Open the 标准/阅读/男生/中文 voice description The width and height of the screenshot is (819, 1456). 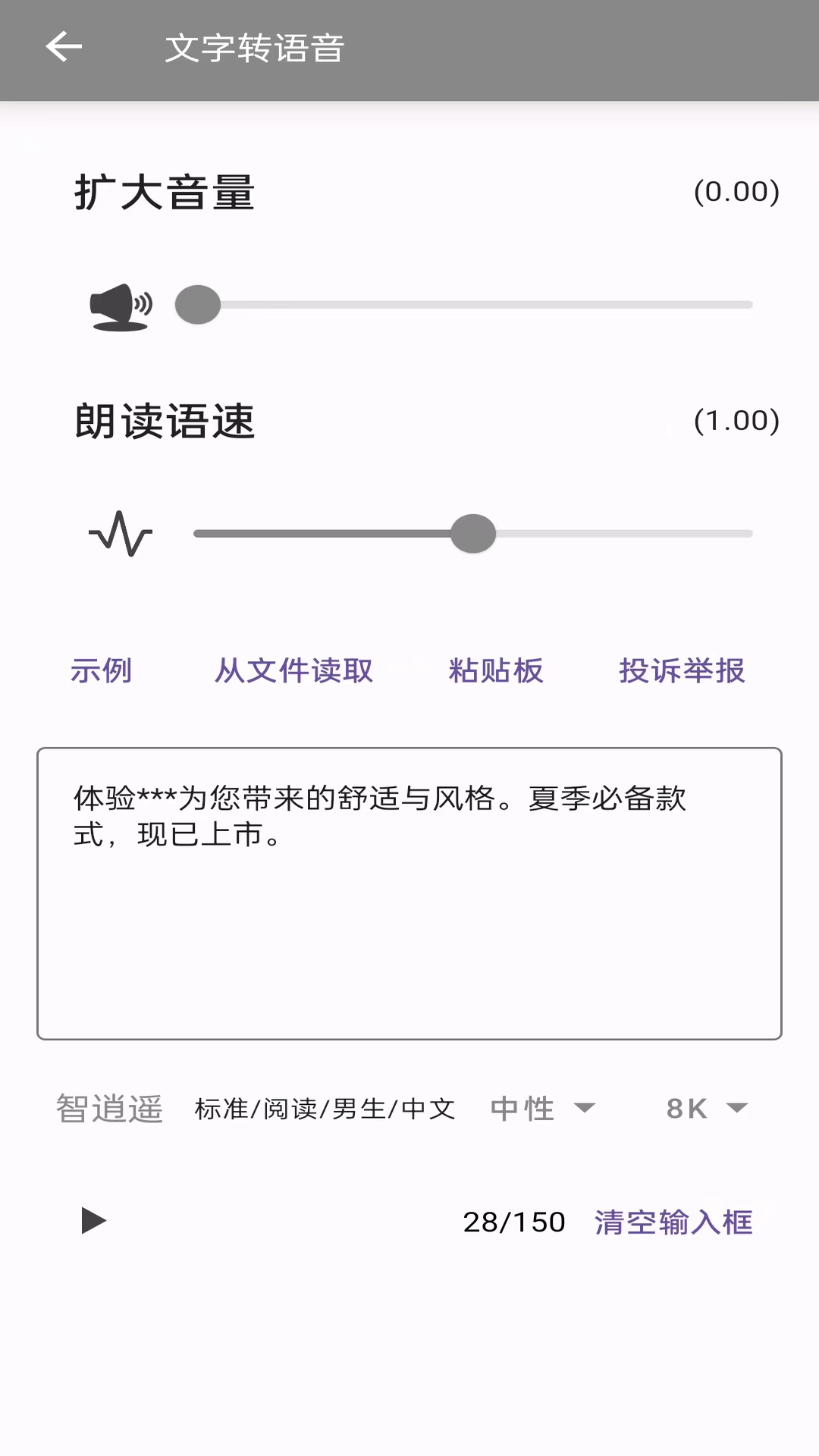325,1109
